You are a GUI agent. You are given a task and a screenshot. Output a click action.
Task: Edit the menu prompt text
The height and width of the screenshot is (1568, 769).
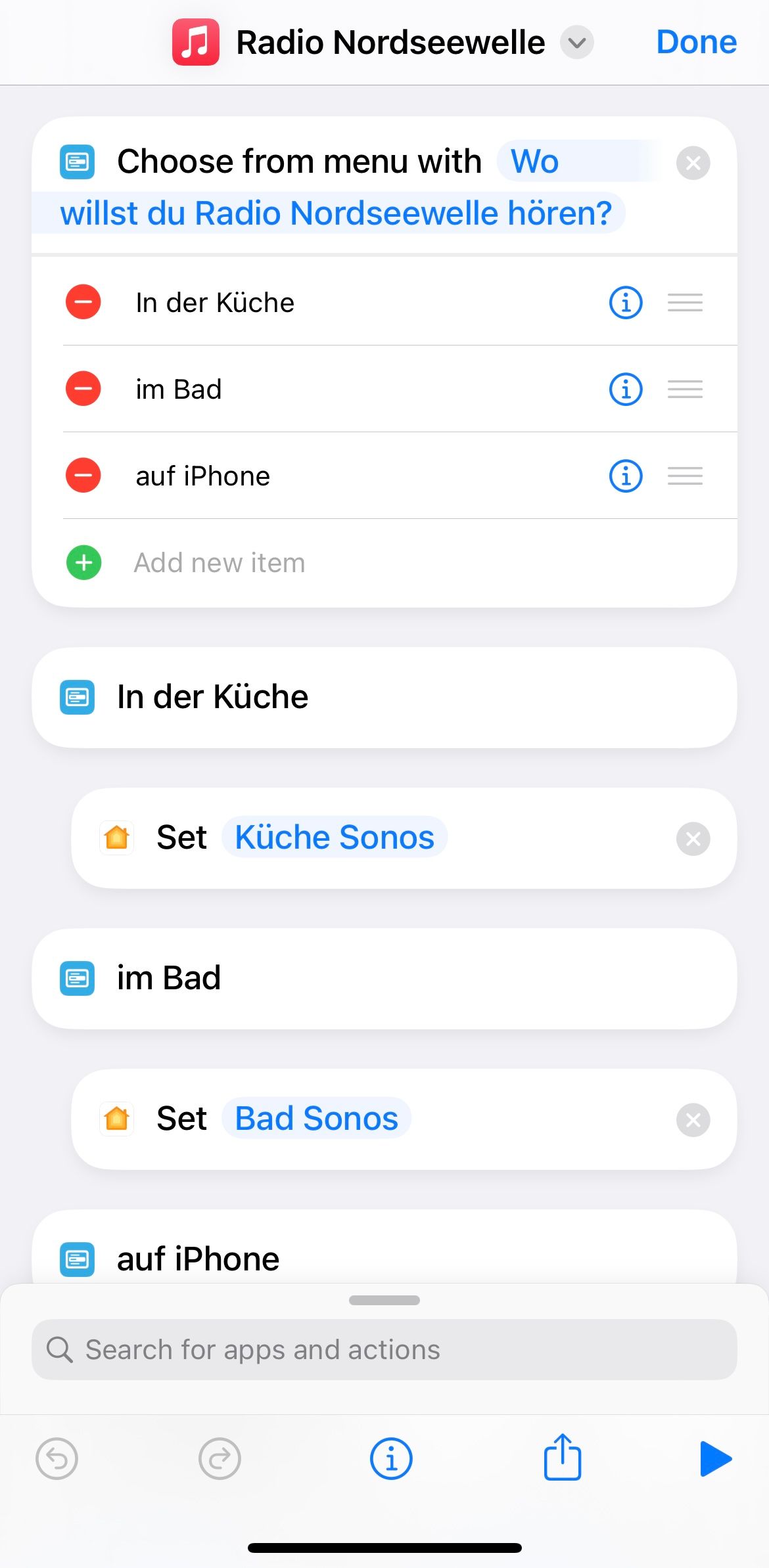335,213
